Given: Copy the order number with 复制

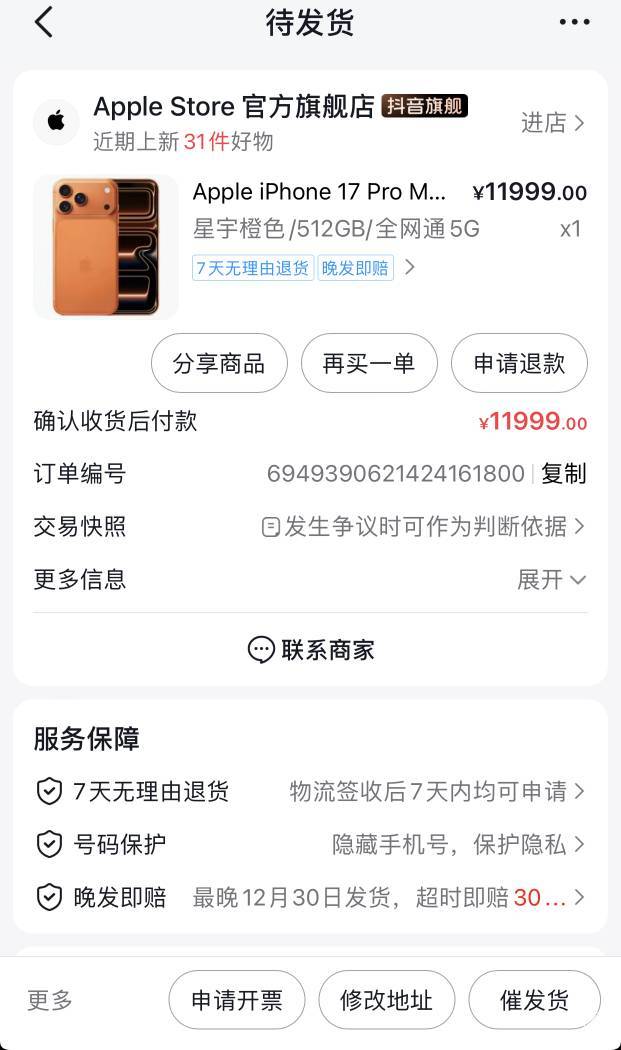Looking at the screenshot, I should pos(563,474).
